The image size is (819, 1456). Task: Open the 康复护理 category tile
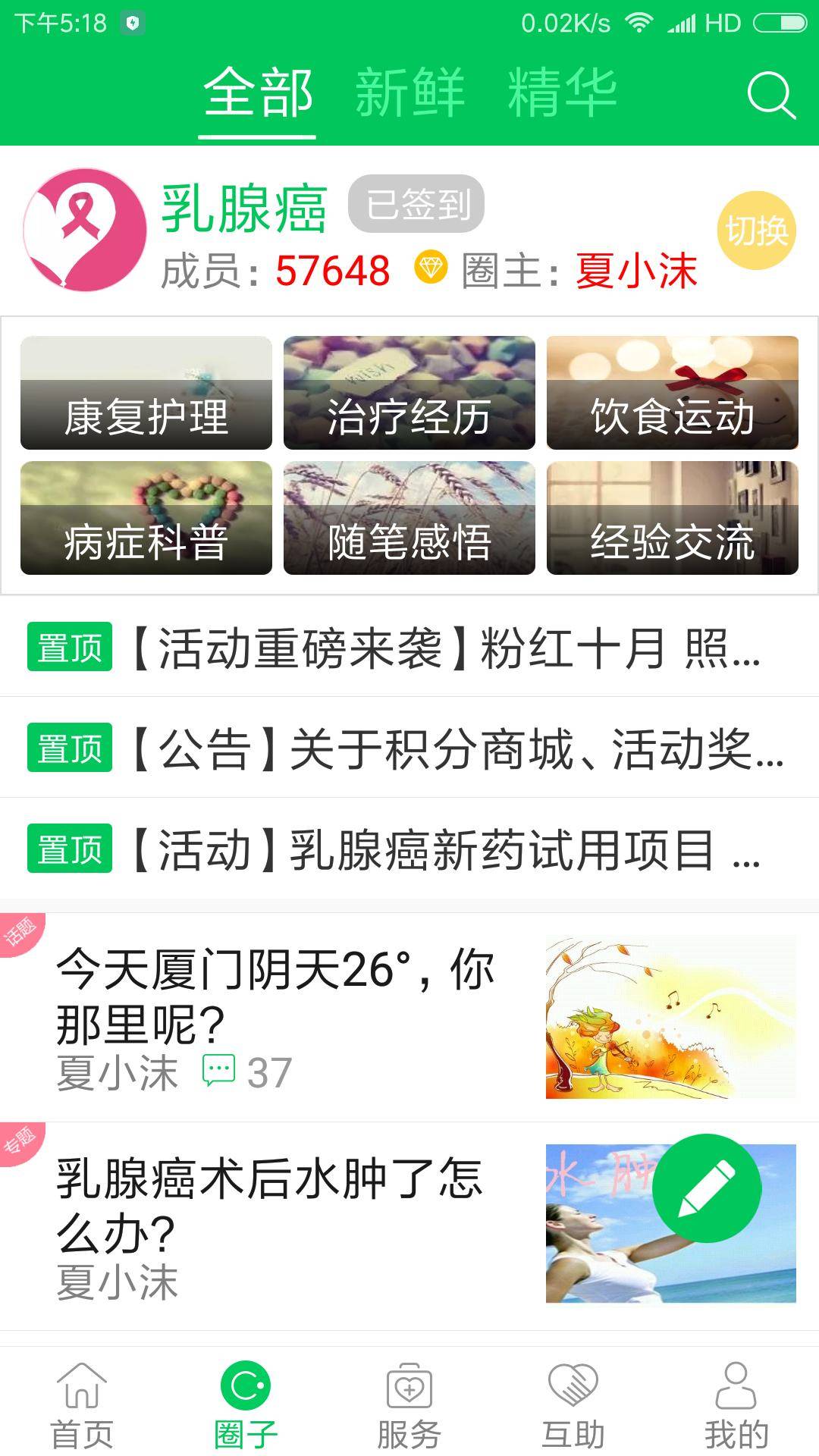click(x=146, y=393)
